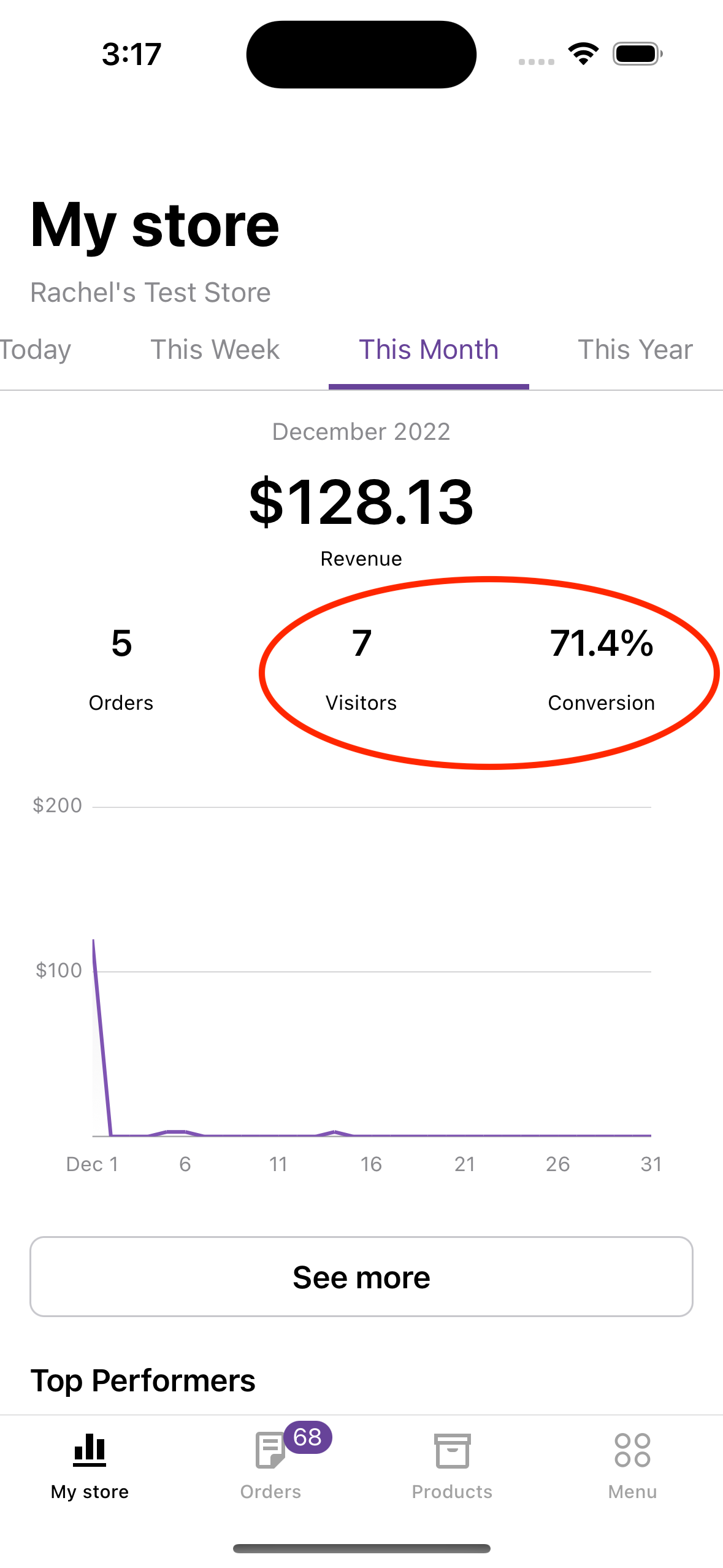Open the Menu tab
The height and width of the screenshot is (1568, 723).
point(632,1467)
